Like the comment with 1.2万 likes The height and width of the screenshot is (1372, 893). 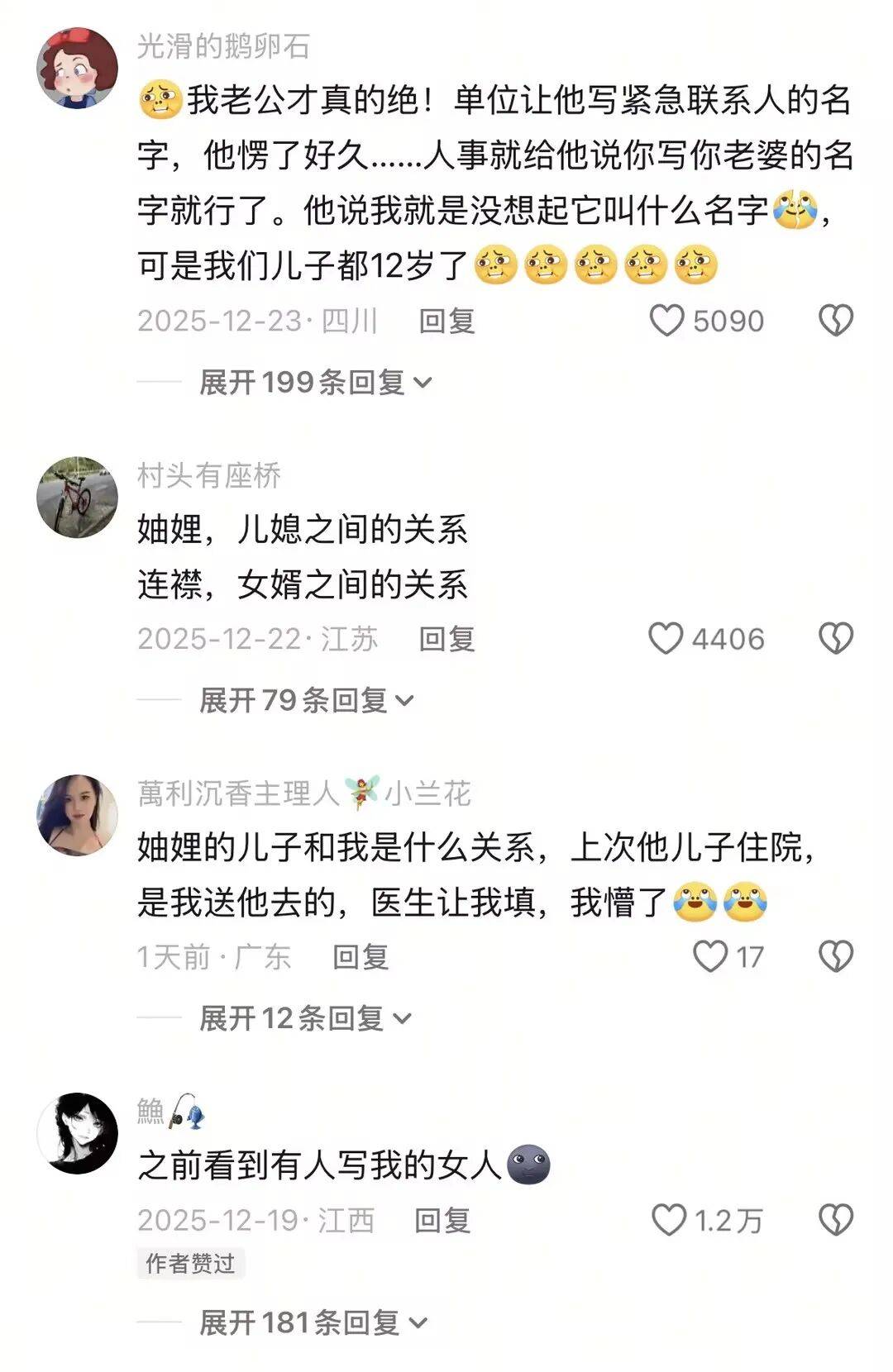669,1220
